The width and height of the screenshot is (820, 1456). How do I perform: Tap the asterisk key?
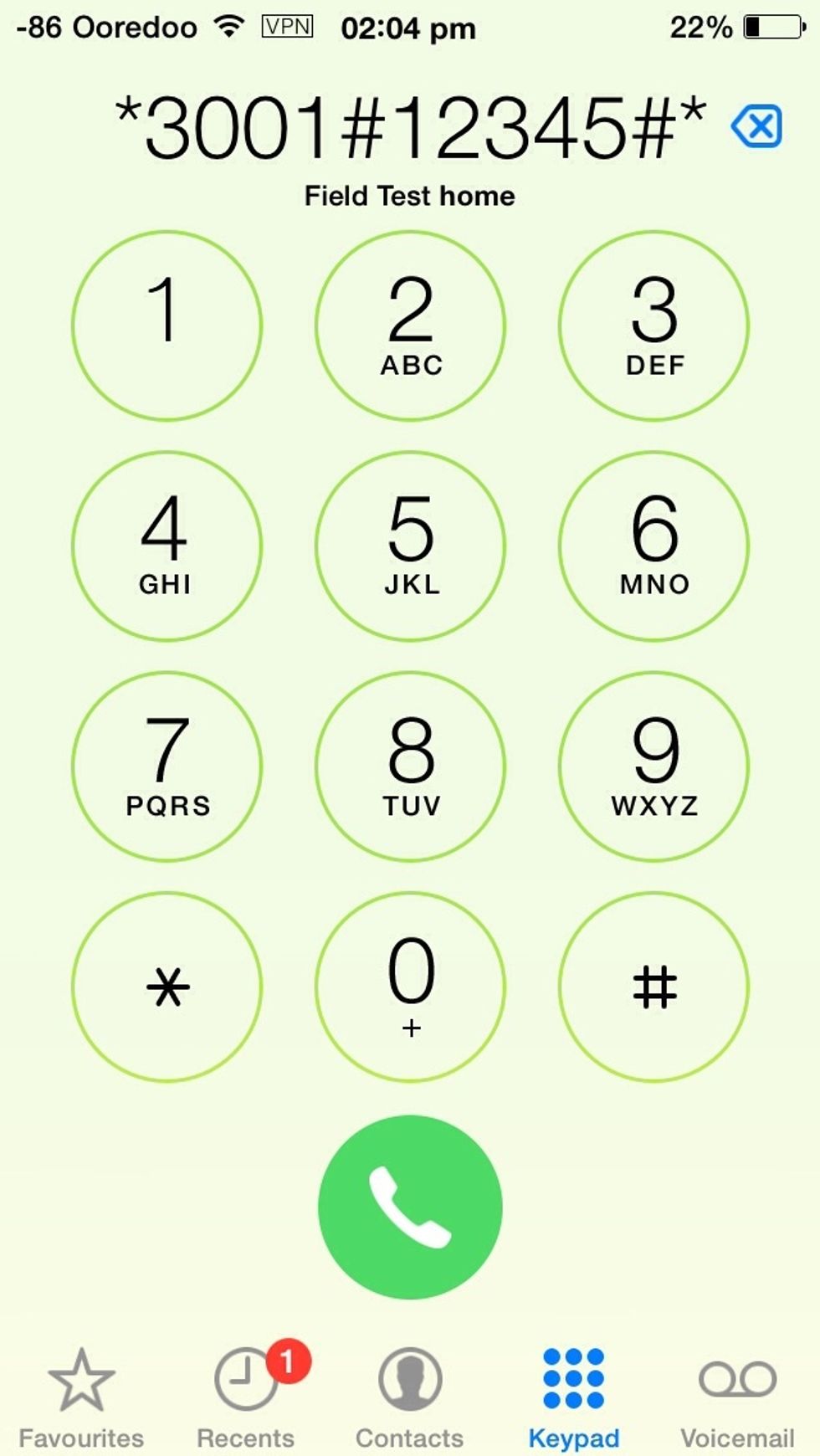pos(167,987)
